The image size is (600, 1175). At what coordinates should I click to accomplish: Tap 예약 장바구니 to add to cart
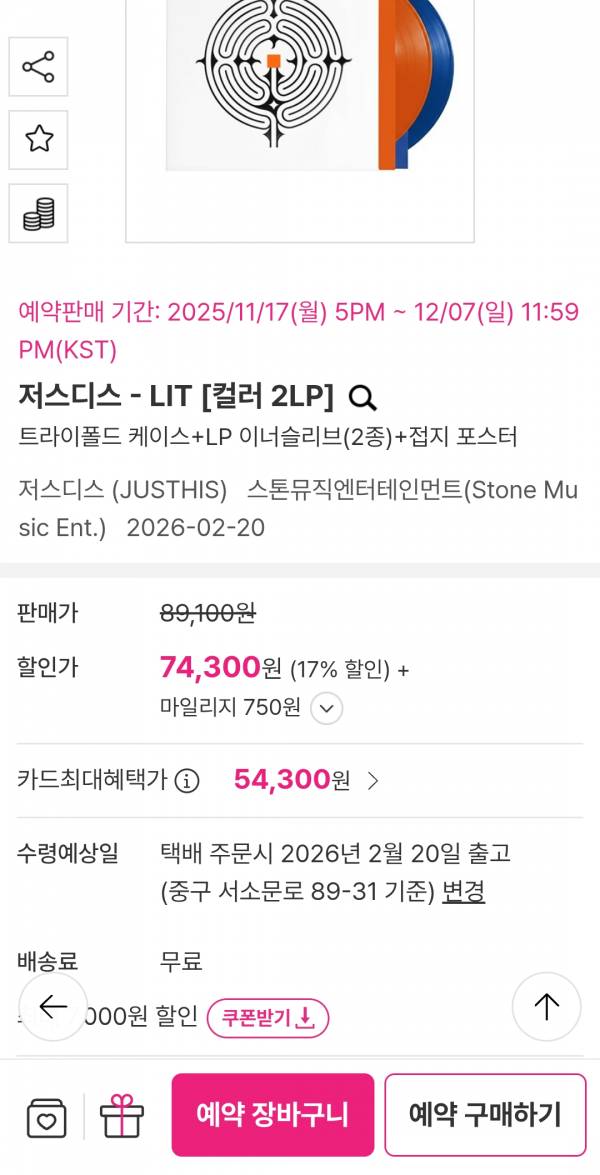click(x=273, y=1114)
